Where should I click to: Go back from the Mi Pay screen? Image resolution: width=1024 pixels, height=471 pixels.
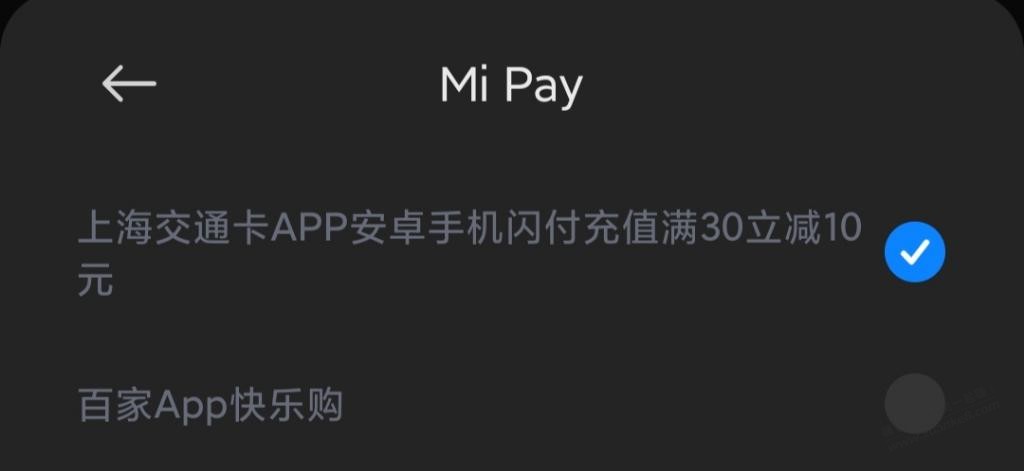(x=129, y=85)
